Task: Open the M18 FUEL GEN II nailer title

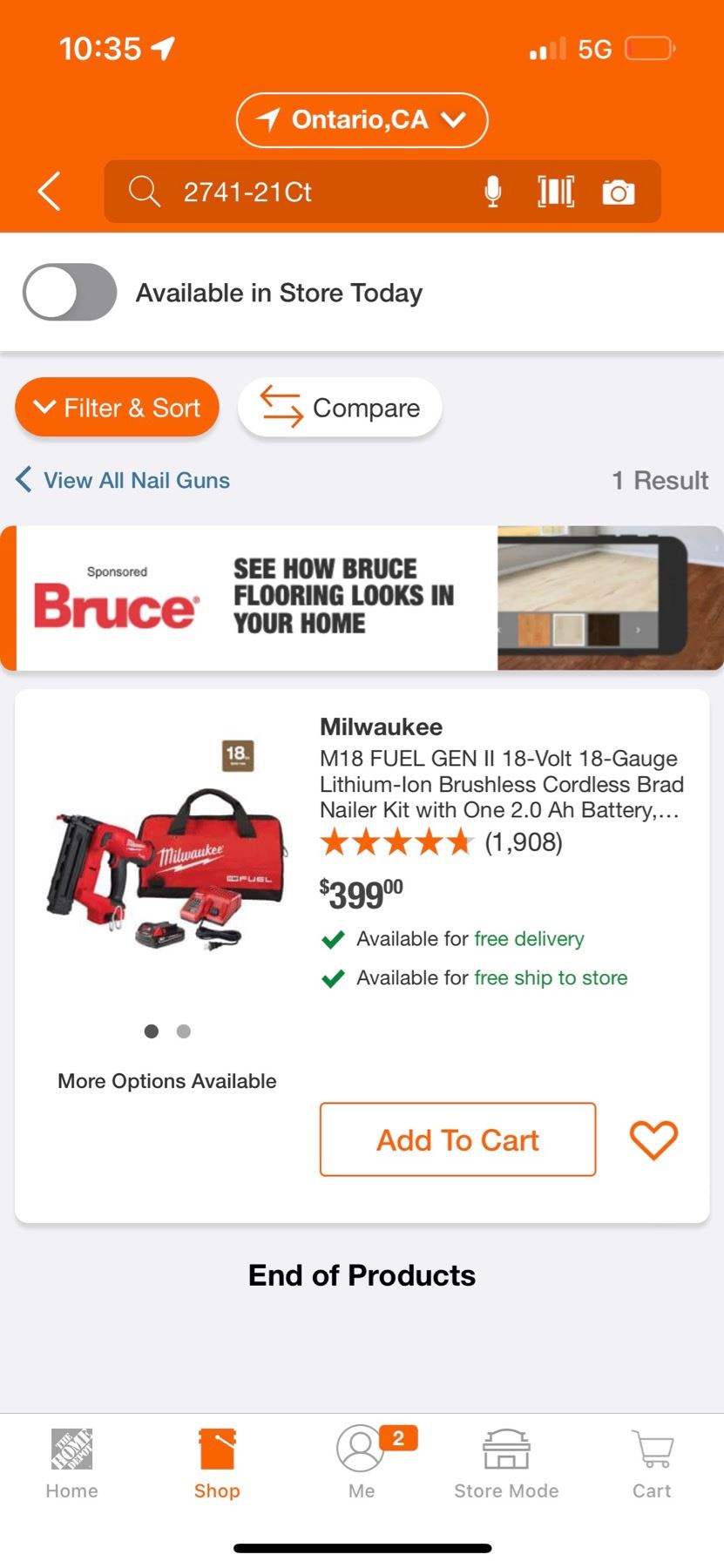Action: coord(501,784)
